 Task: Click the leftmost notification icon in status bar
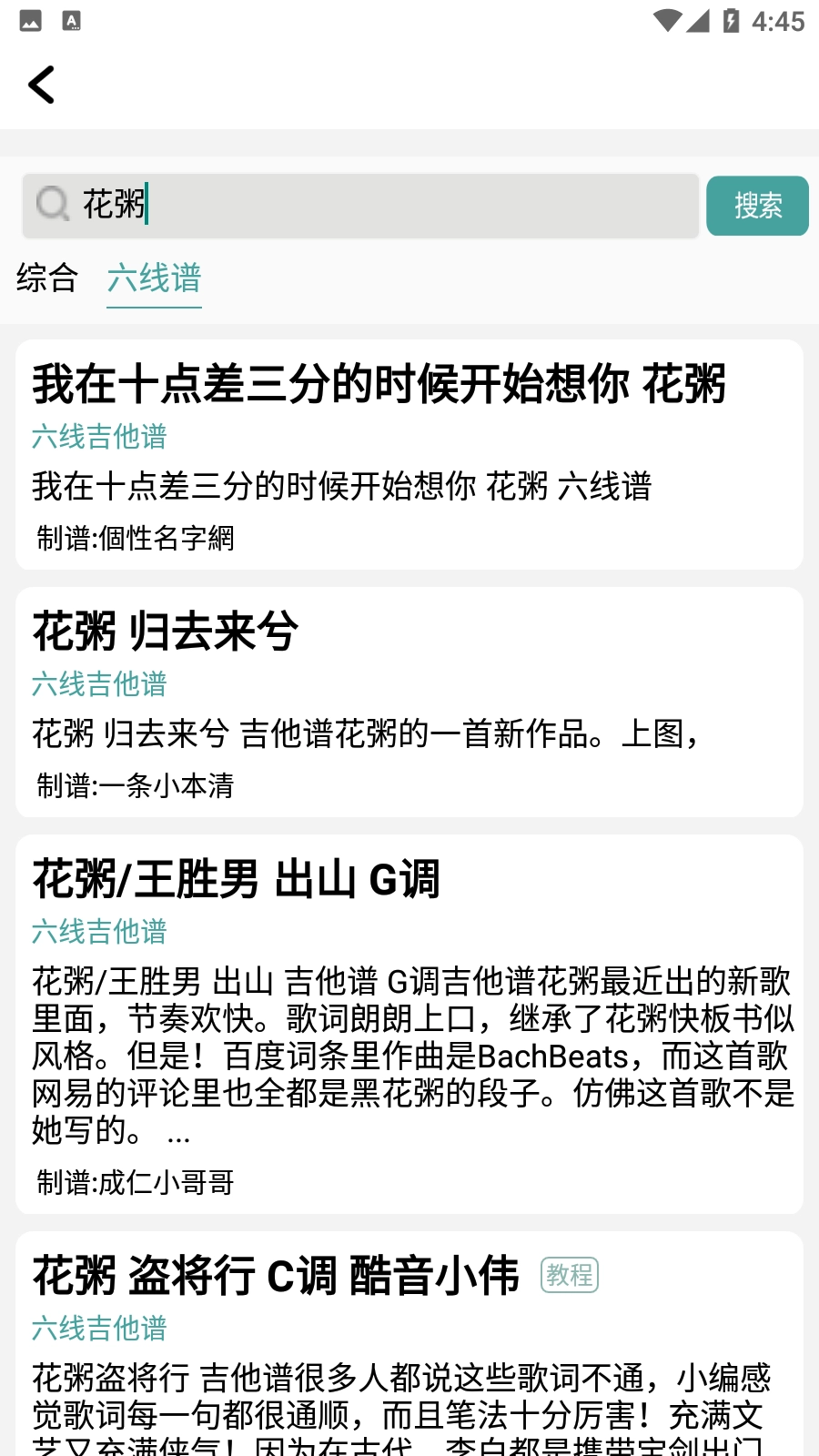tap(29, 18)
